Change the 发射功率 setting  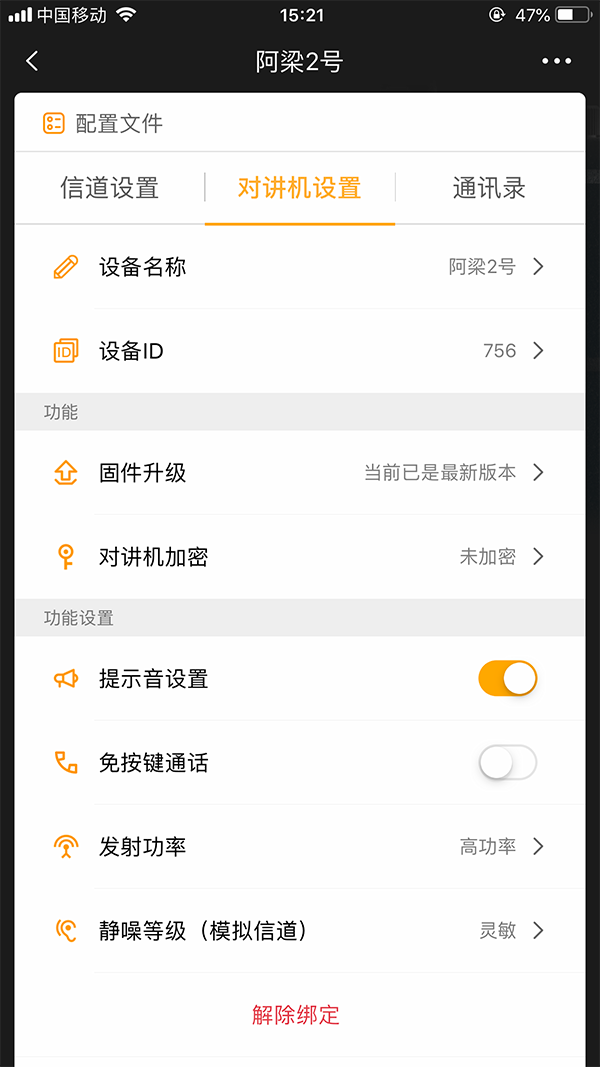click(x=299, y=847)
